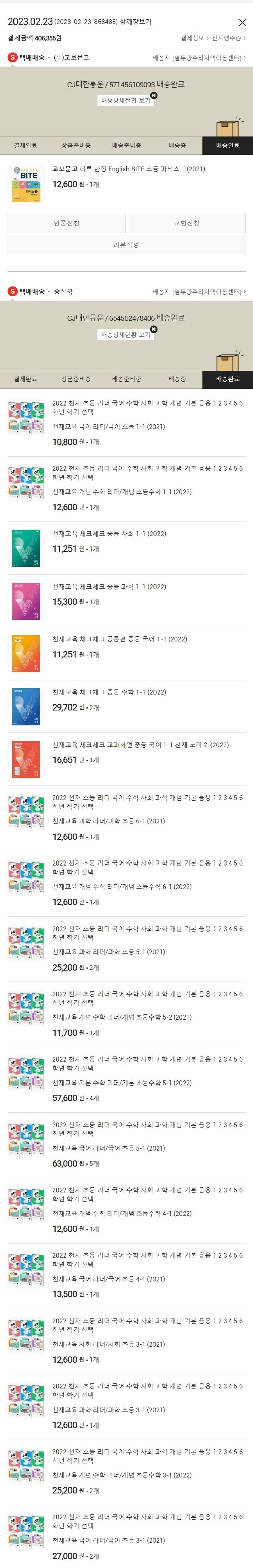Open the 국어 리더 초등 1-1 item

pos(109,427)
